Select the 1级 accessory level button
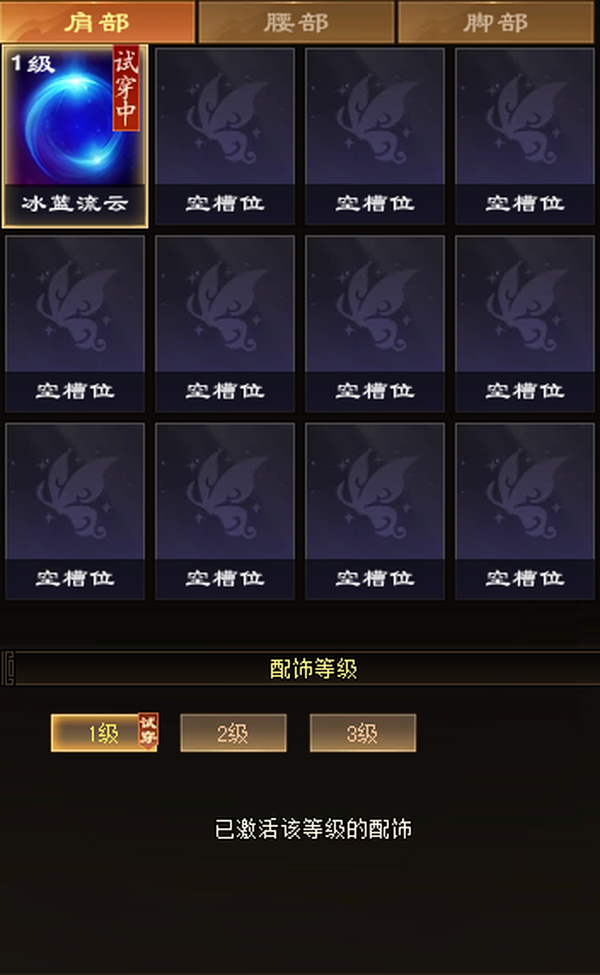Screen dimensions: 600x975 [104, 733]
